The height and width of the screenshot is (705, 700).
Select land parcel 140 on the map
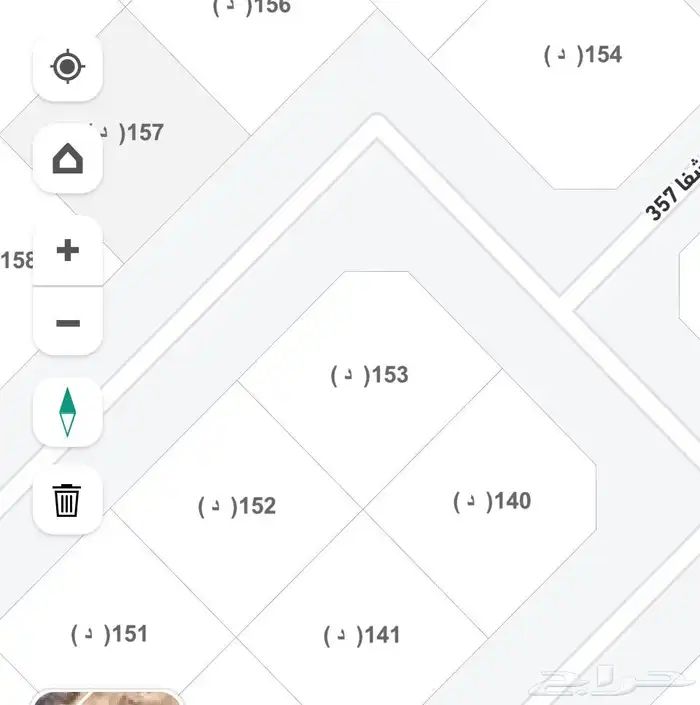(492, 500)
